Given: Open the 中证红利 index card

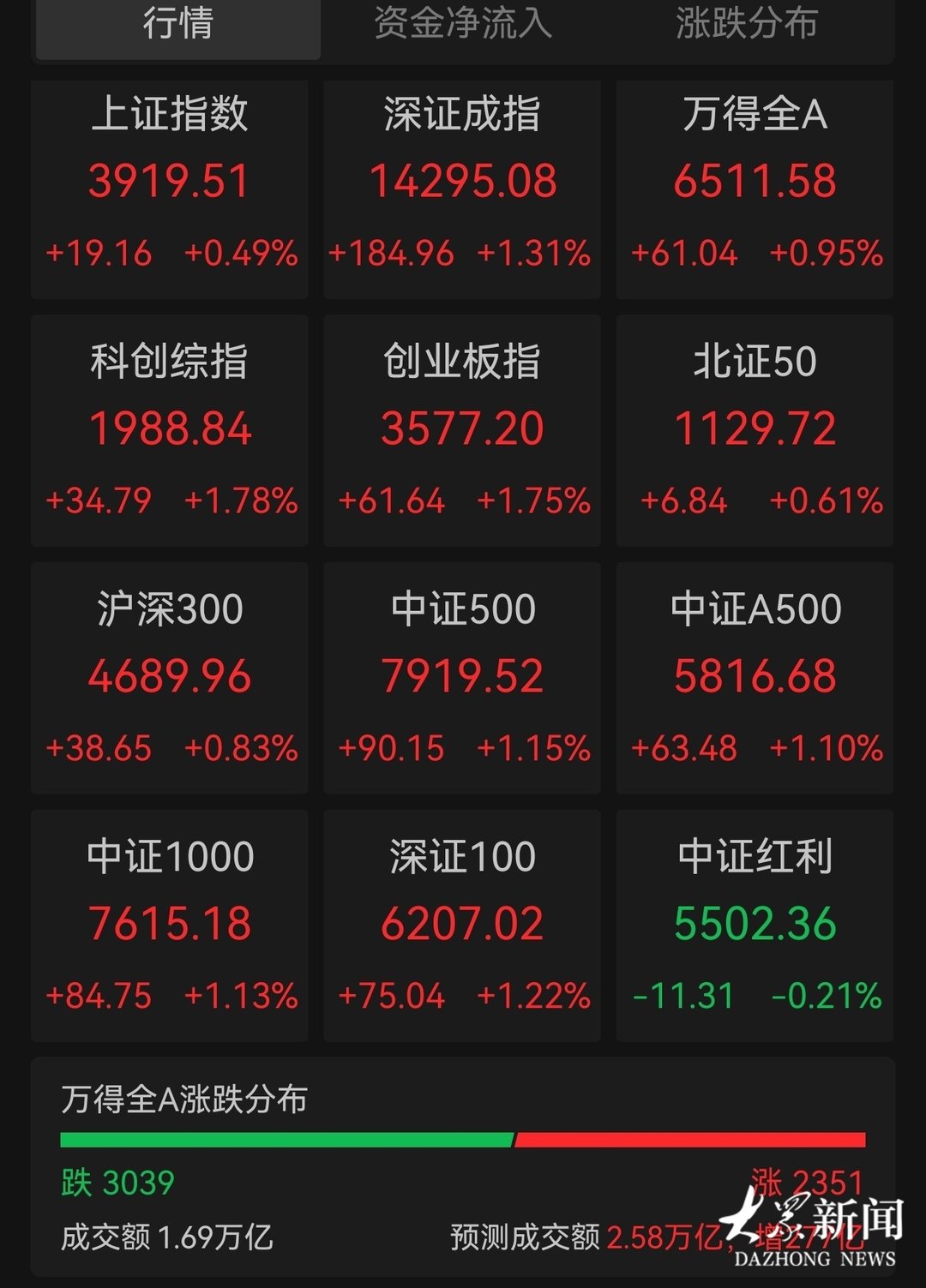Looking at the screenshot, I should 755,926.
